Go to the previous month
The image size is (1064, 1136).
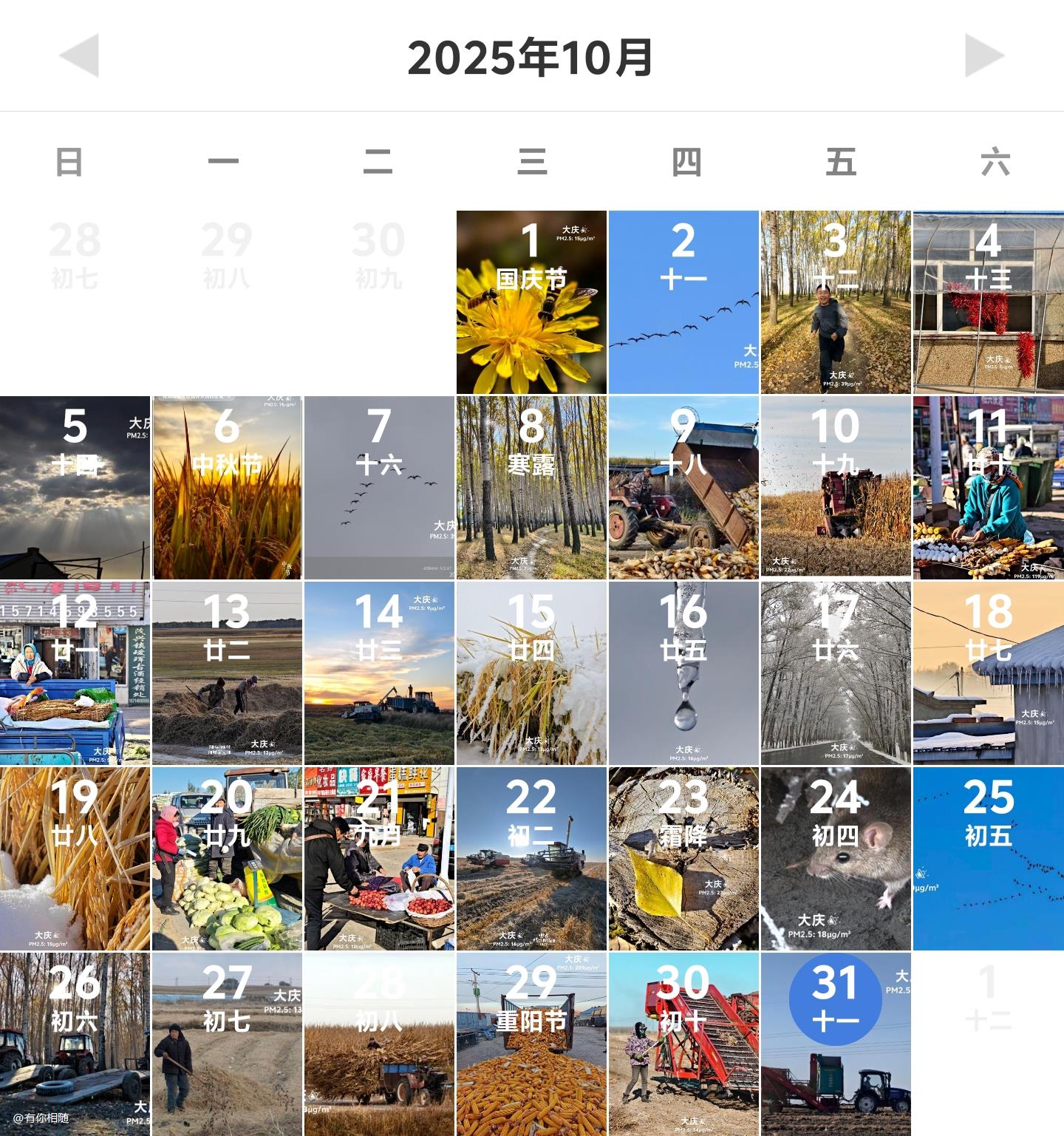tap(79, 55)
